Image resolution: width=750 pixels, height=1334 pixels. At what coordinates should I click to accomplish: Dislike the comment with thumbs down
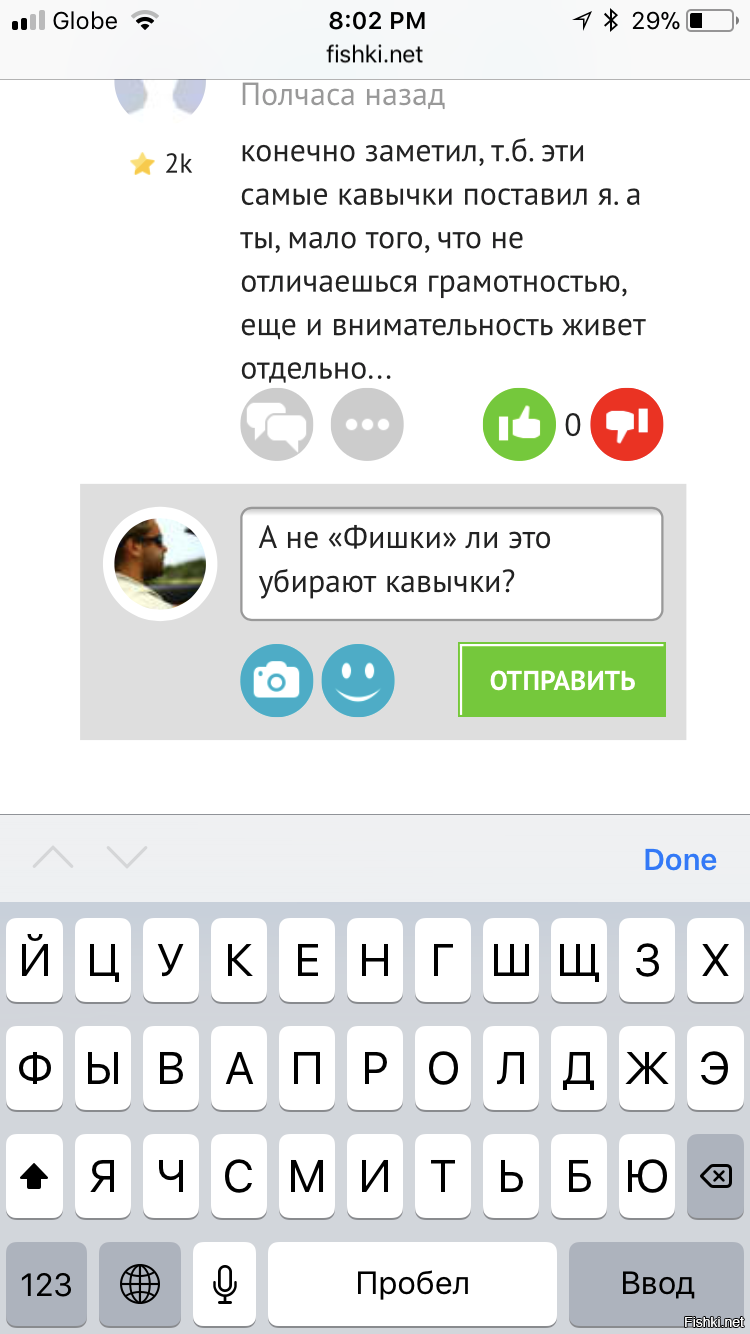(627, 424)
